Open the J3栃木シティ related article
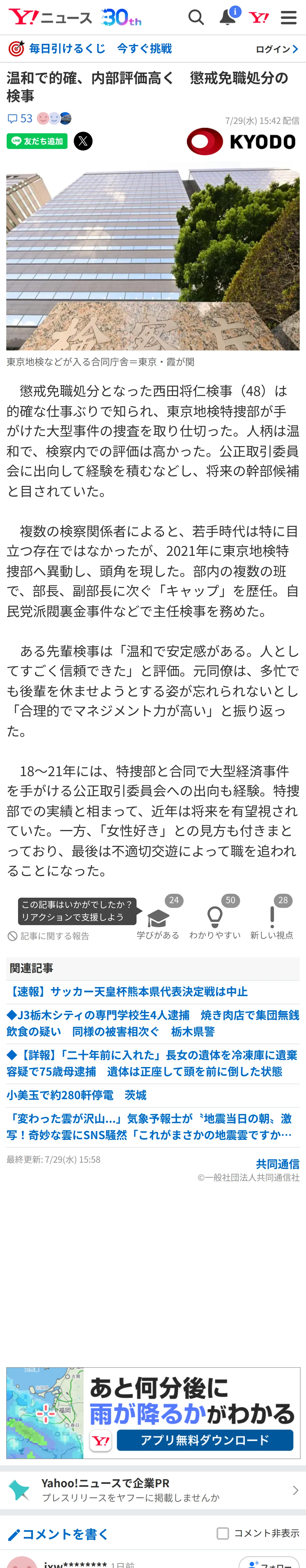306x1568 pixels. 152,1023
